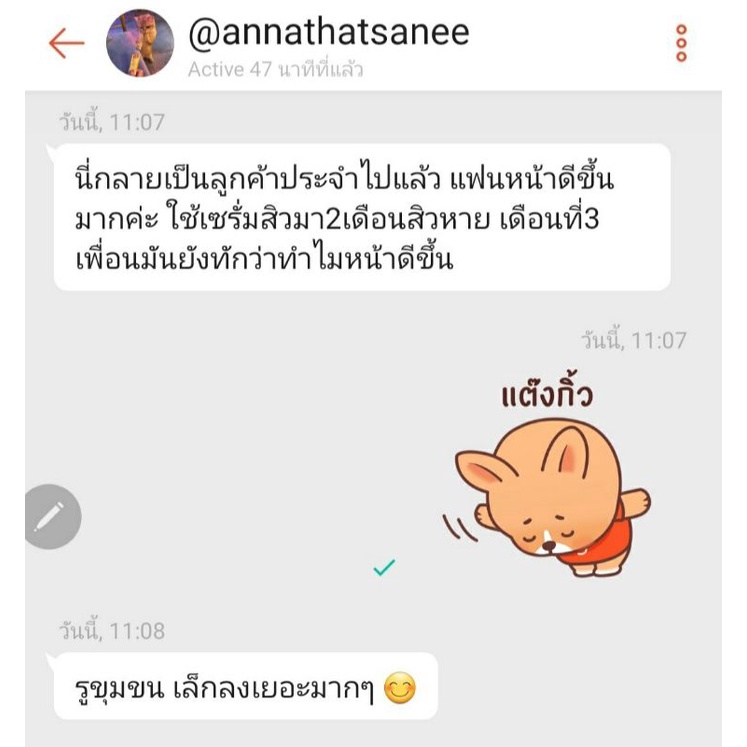Tap the bowing dog thank-you sticker

552,480
